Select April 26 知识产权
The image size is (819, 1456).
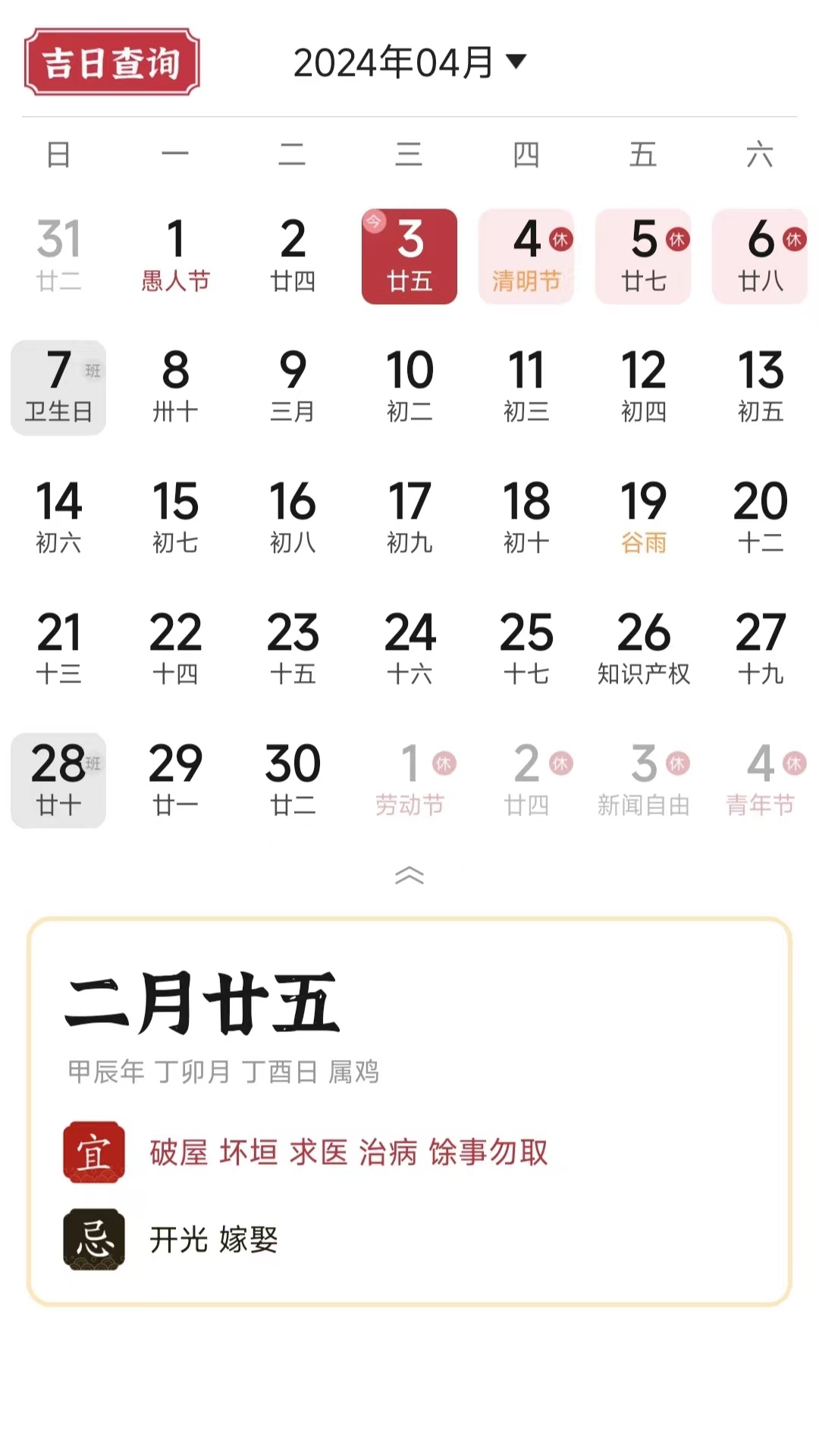643,650
